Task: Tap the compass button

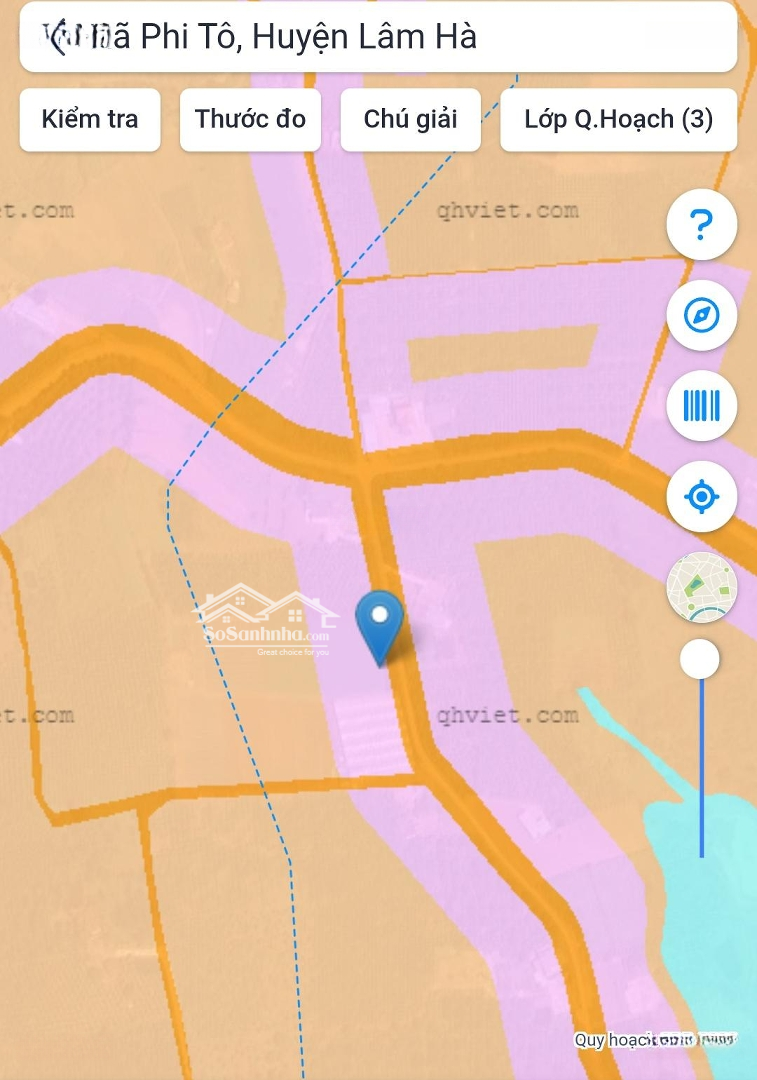Action: click(x=701, y=315)
